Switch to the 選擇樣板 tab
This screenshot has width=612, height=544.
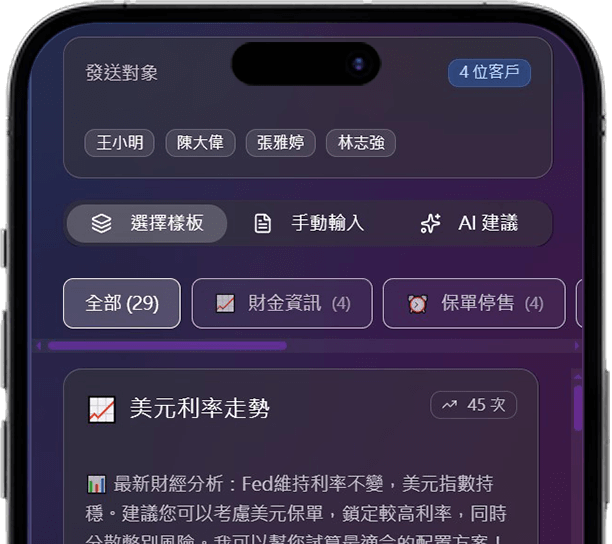pos(147,223)
